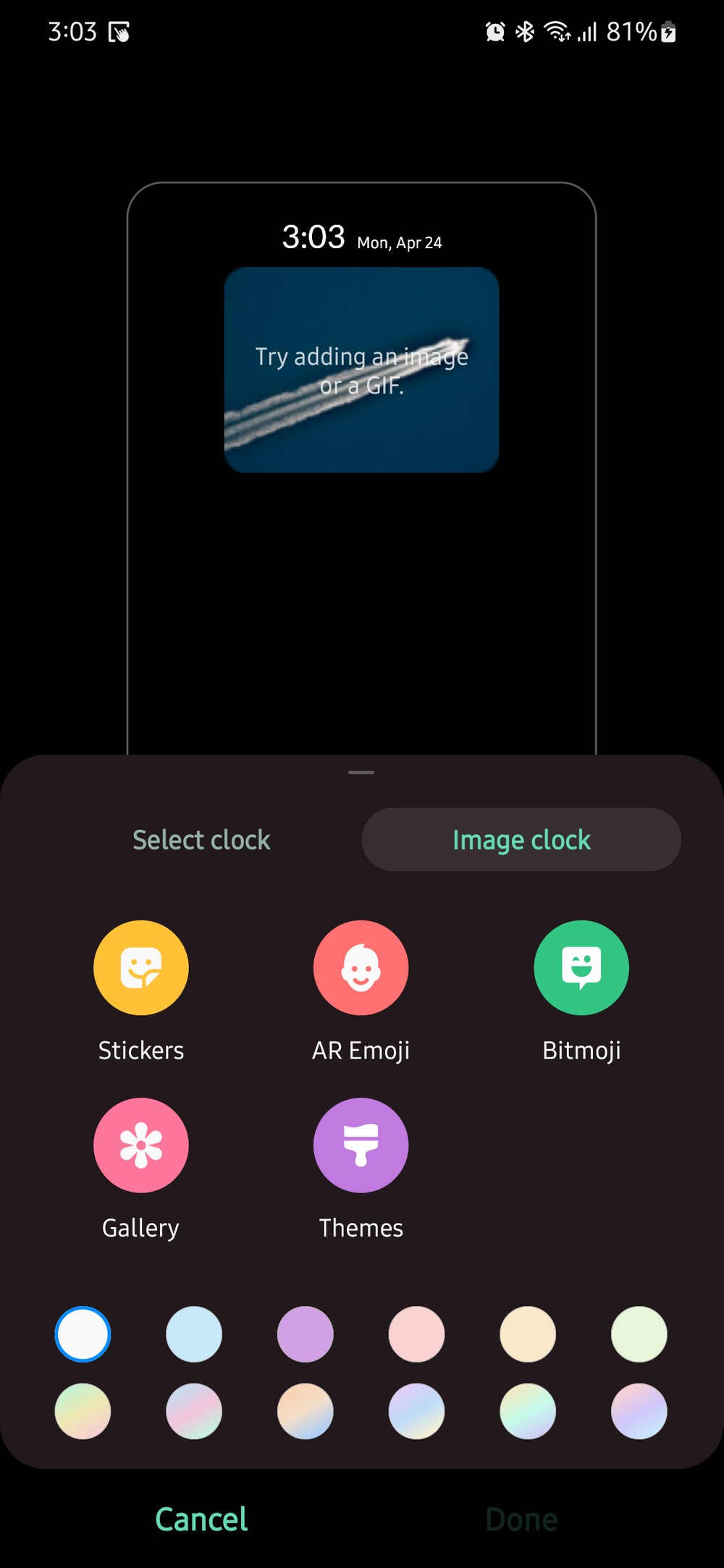Select the peach color swatch

coord(528,1334)
